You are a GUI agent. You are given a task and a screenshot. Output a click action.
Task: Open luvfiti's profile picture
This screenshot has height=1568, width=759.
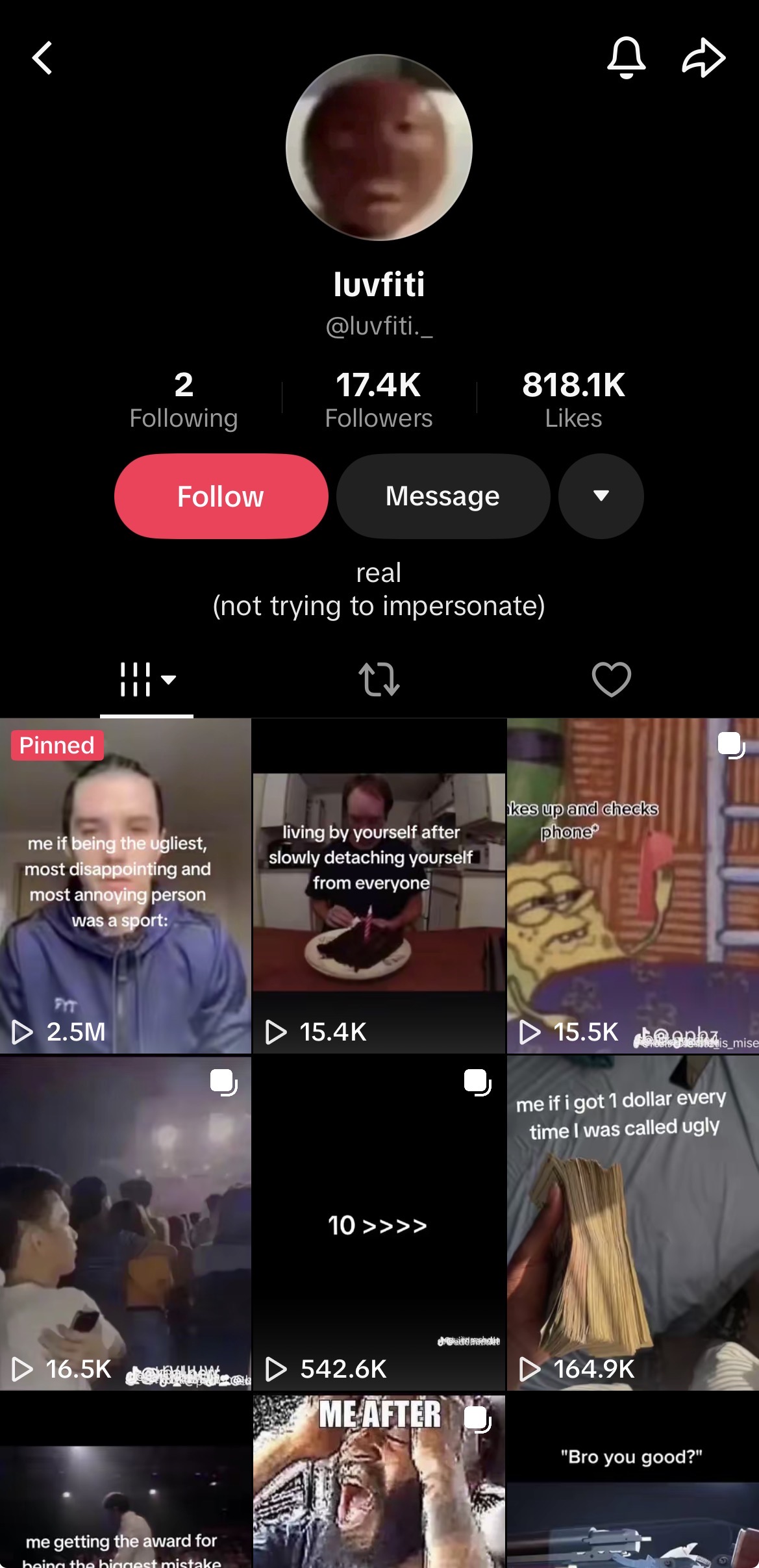click(379, 147)
